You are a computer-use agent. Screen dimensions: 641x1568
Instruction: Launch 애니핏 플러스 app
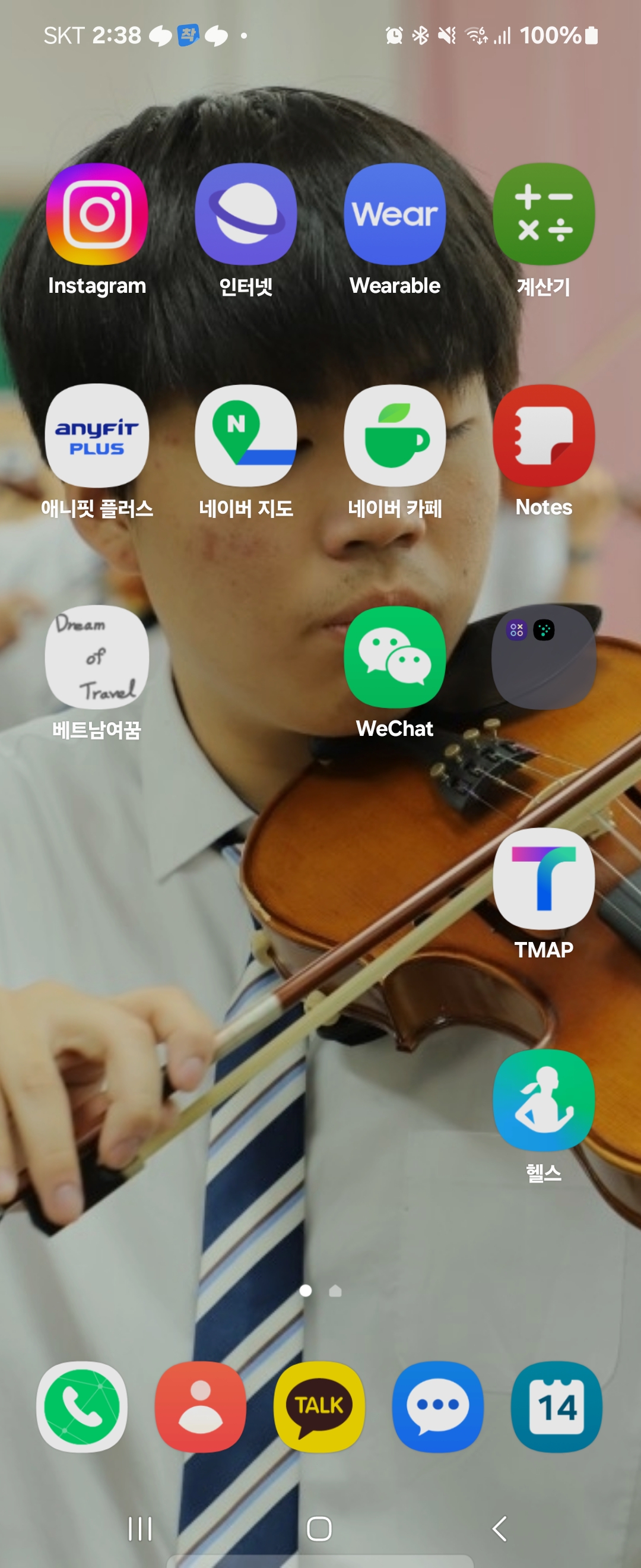click(x=97, y=436)
